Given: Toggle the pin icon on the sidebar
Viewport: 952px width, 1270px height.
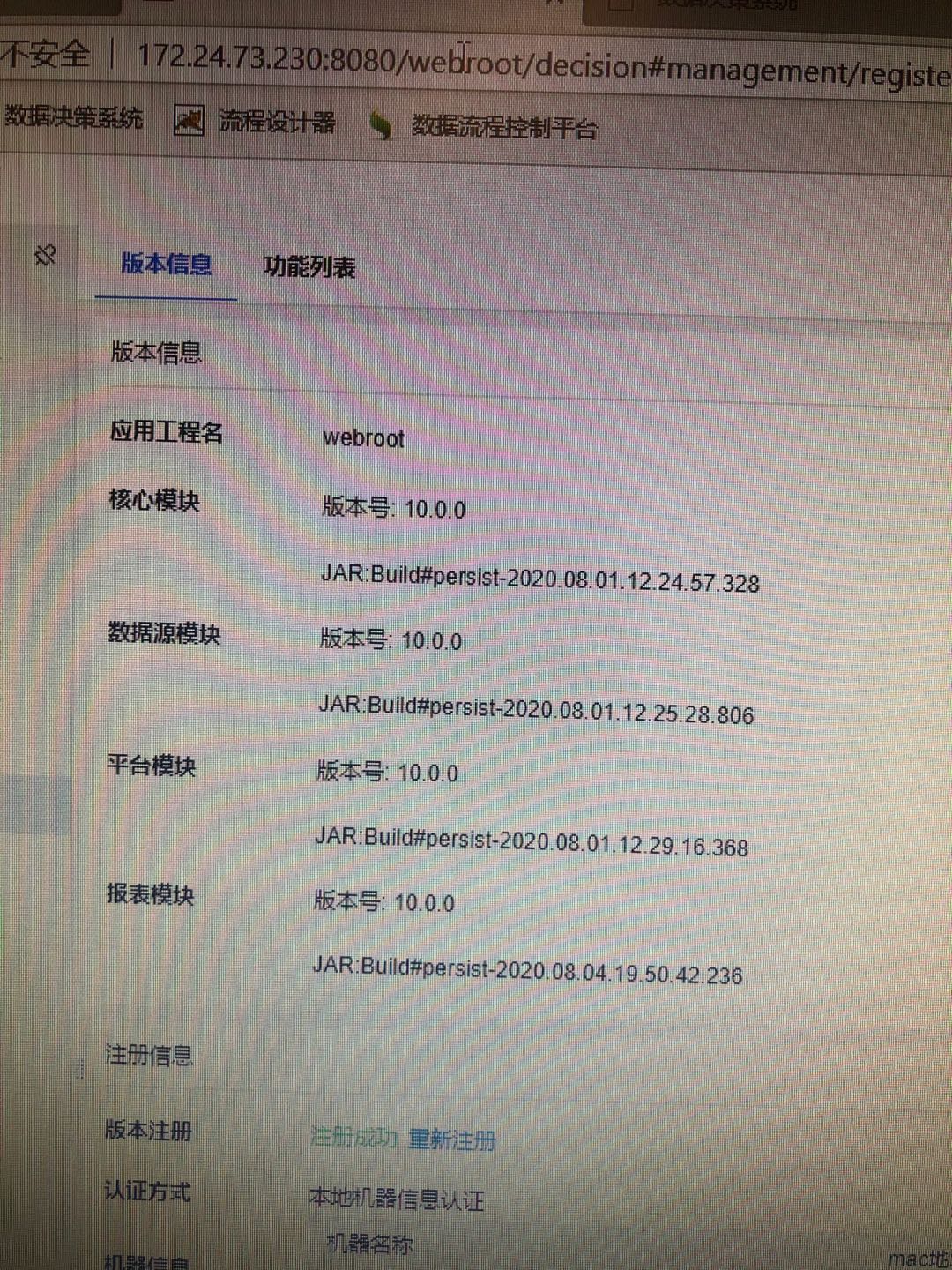Looking at the screenshot, I should [45, 256].
